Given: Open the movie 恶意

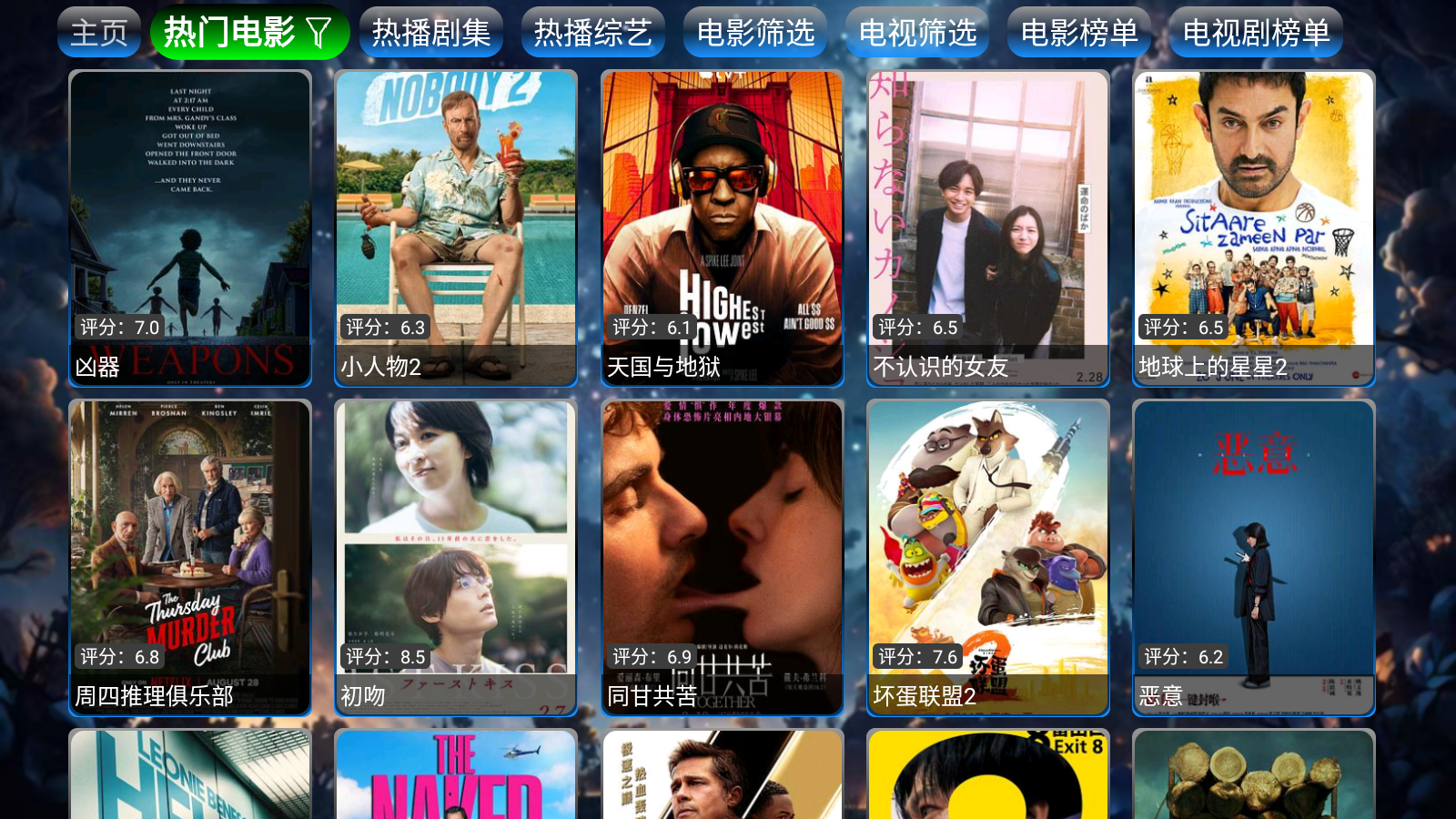Looking at the screenshot, I should point(1254,557).
